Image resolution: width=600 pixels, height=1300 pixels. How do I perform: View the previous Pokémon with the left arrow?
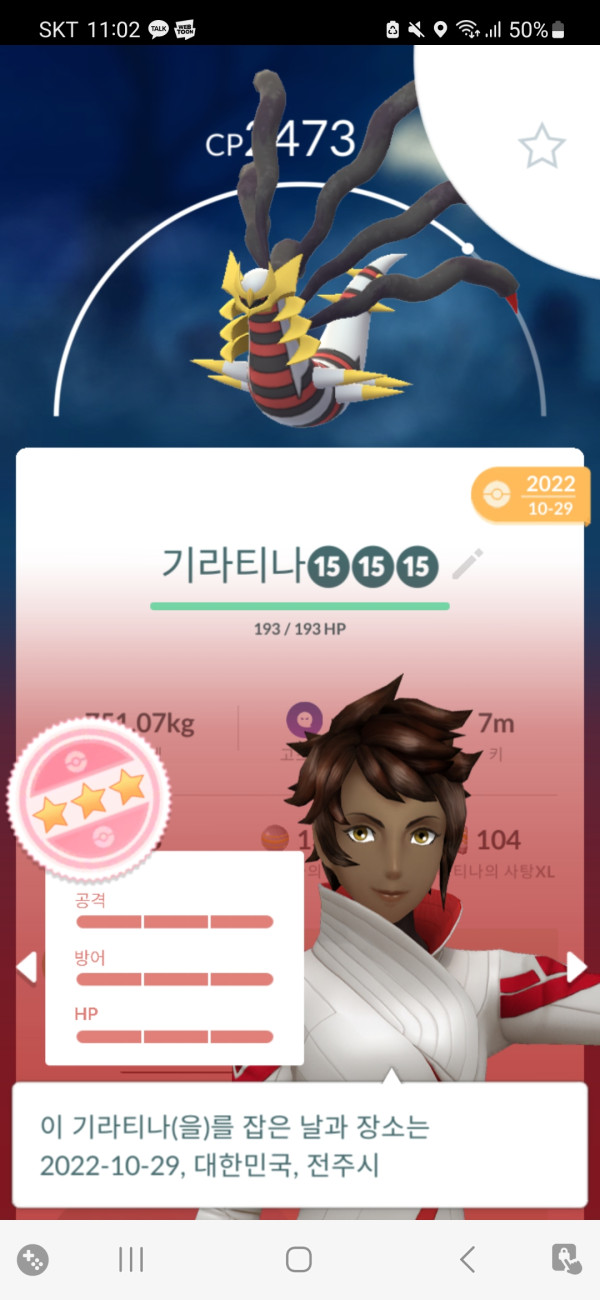click(x=27, y=966)
